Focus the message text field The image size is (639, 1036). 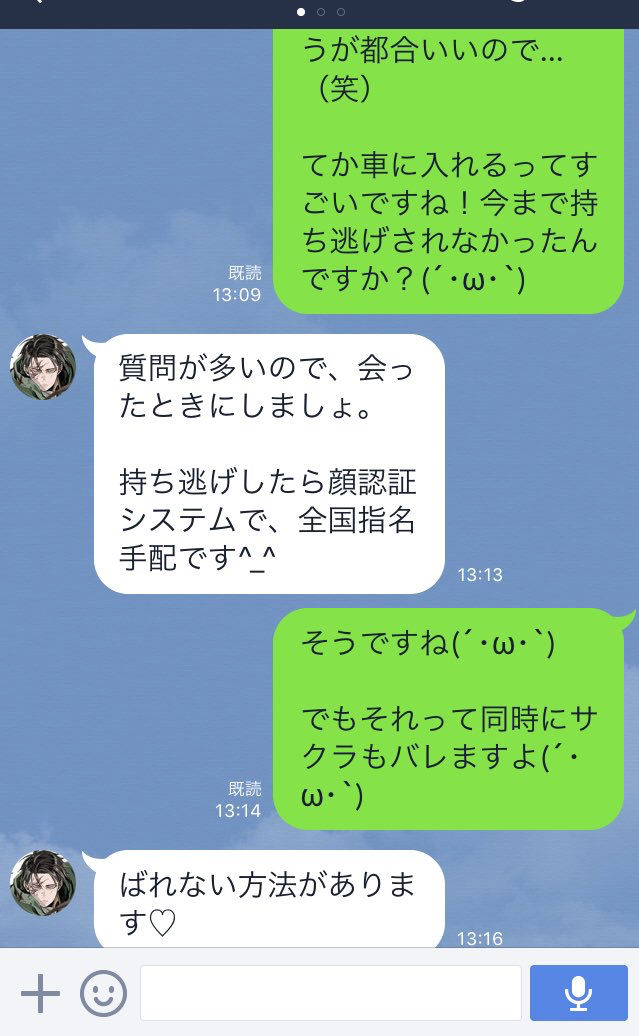[x=330, y=993]
